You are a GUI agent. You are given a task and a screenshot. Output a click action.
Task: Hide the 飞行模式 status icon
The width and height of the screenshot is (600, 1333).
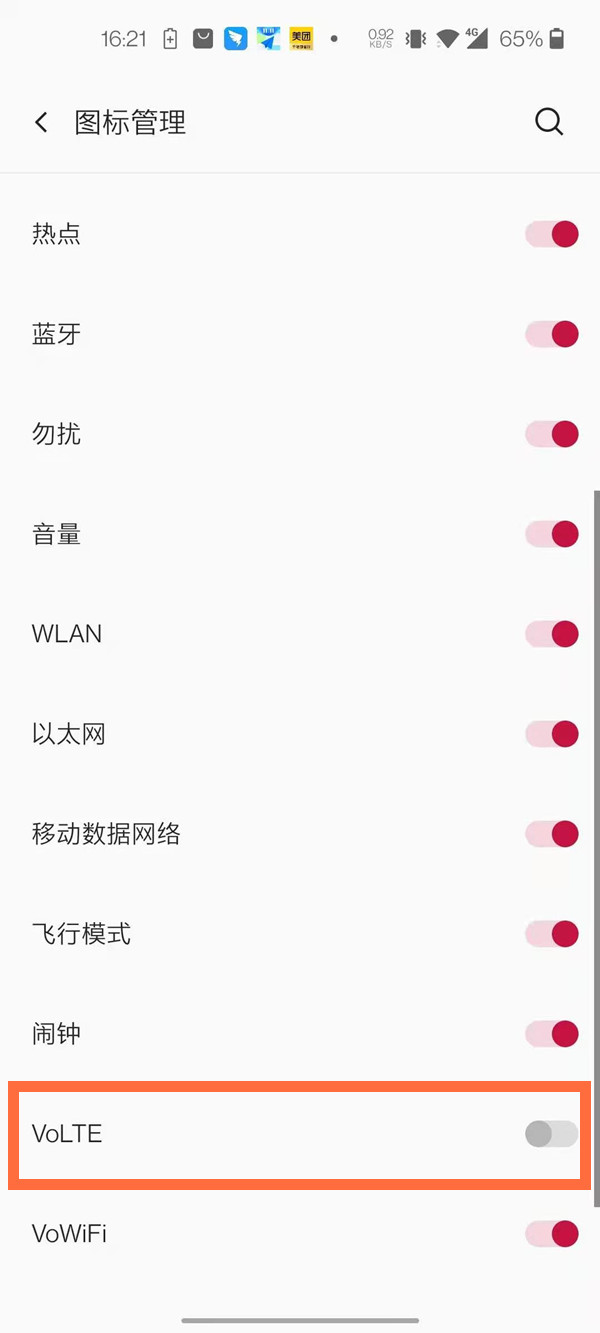click(x=552, y=934)
